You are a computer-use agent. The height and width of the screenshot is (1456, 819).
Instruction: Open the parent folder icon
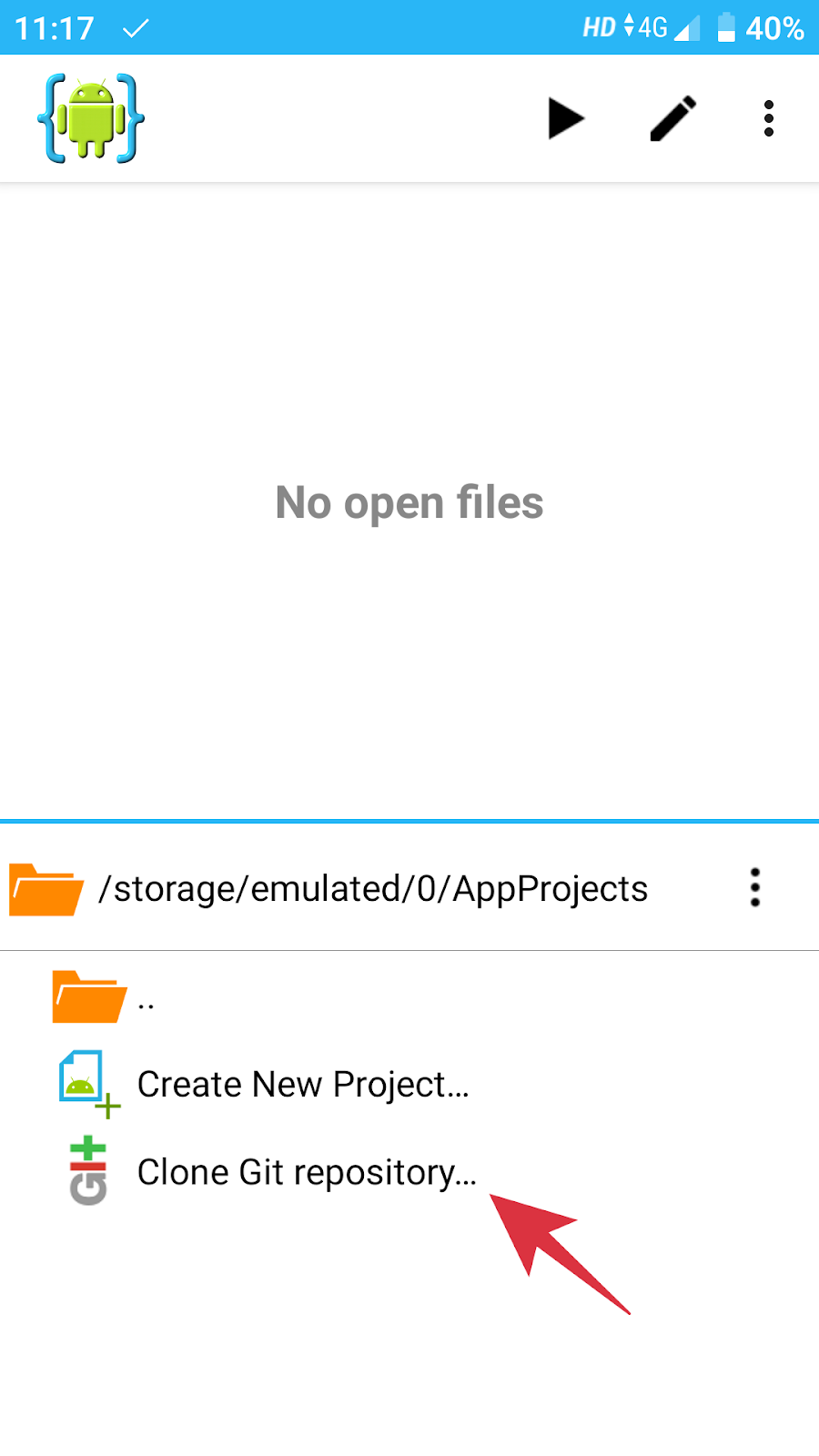[88, 995]
